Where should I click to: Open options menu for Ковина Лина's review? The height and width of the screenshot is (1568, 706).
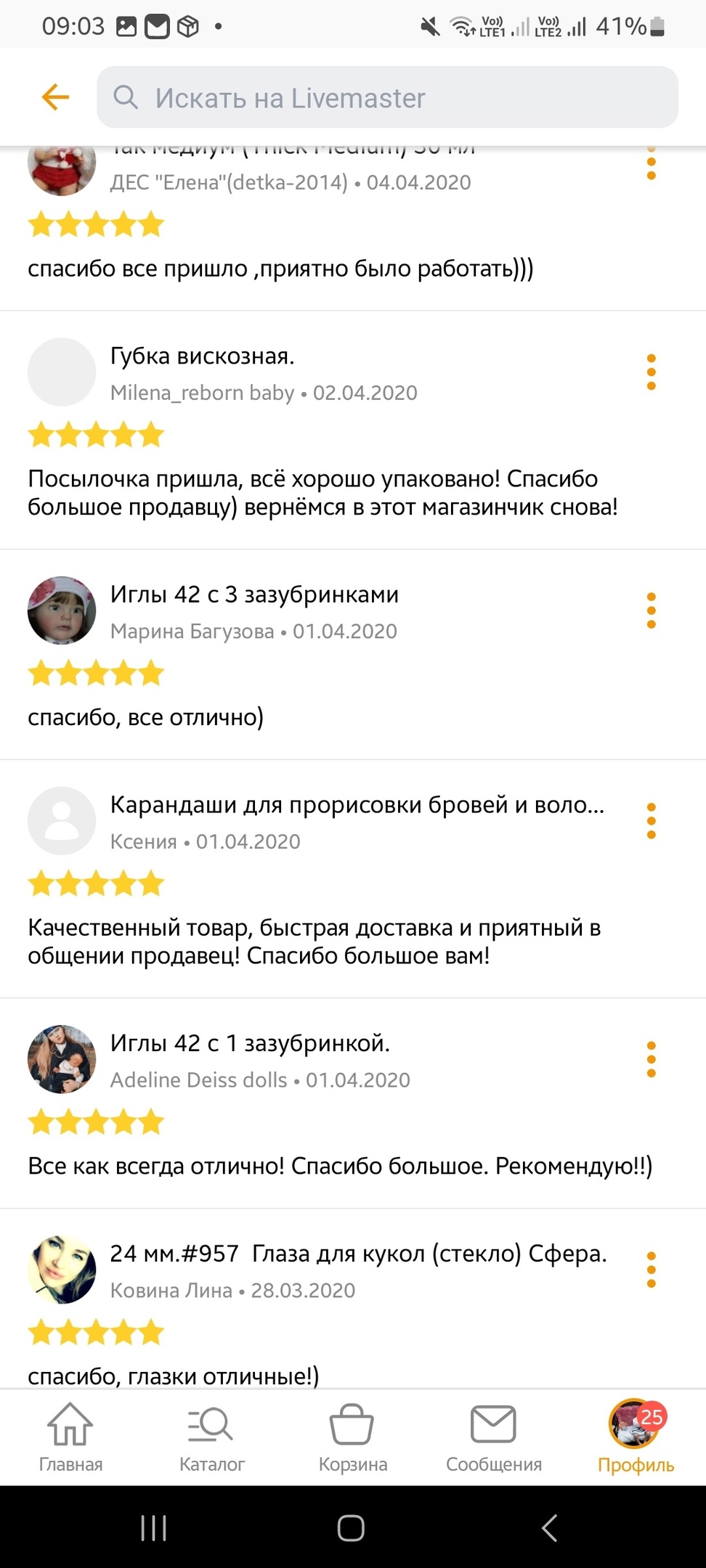point(651,1270)
